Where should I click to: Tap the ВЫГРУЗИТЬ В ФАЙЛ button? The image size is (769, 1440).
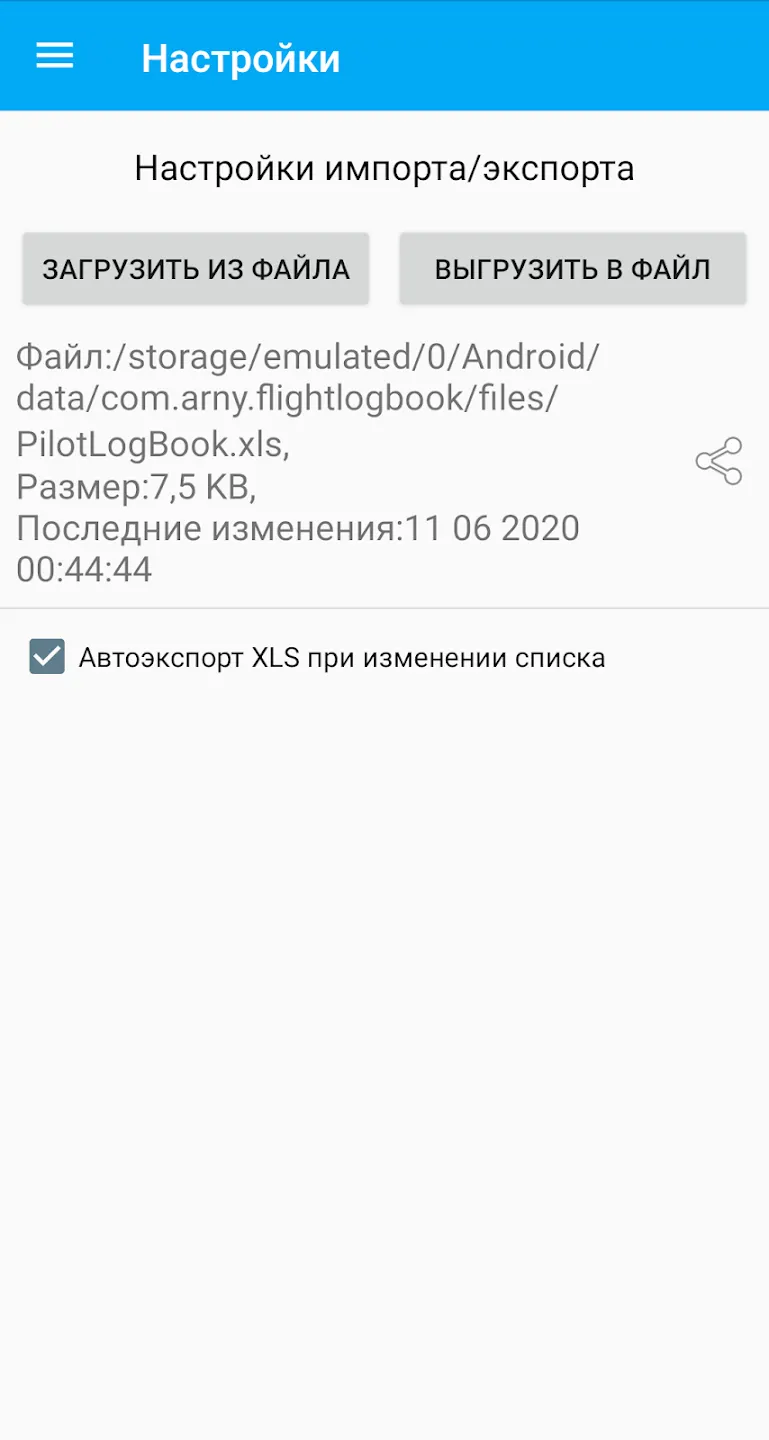click(x=573, y=269)
